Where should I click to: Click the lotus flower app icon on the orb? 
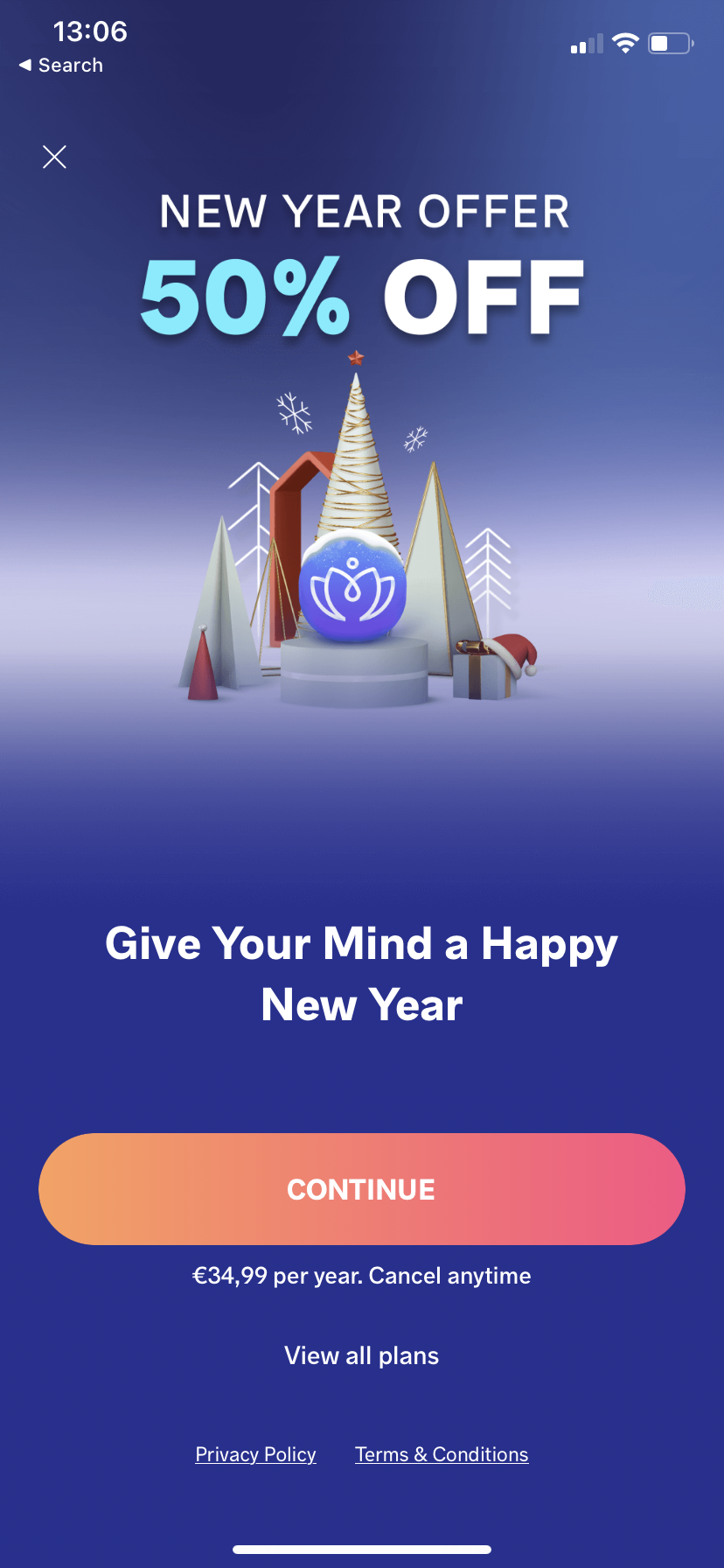tap(354, 586)
